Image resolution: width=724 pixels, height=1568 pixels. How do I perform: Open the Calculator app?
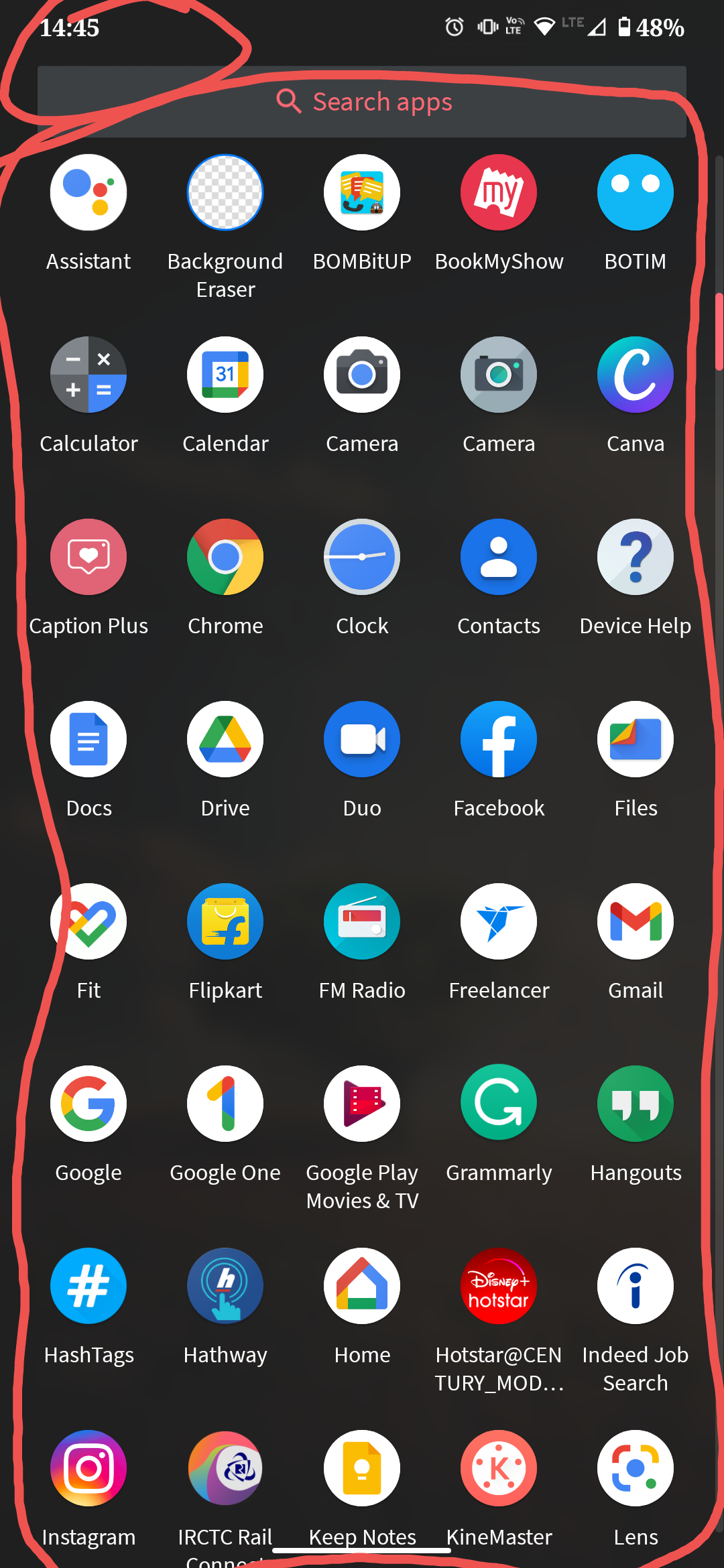(x=88, y=375)
